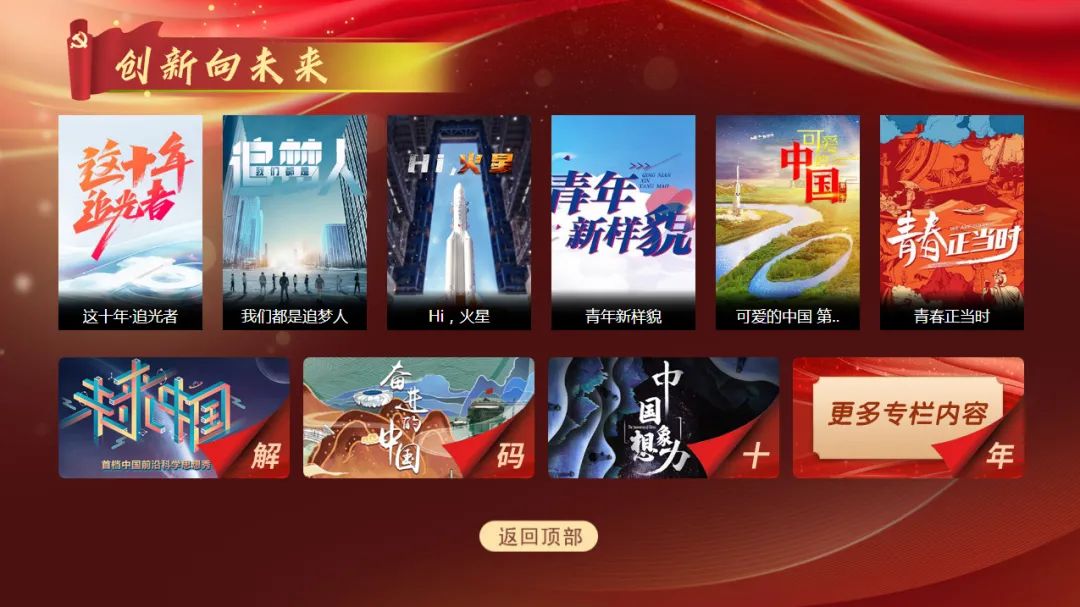The width and height of the screenshot is (1080, 607).
Task: Open the 未来中国 banner card
Action: [x=174, y=417]
